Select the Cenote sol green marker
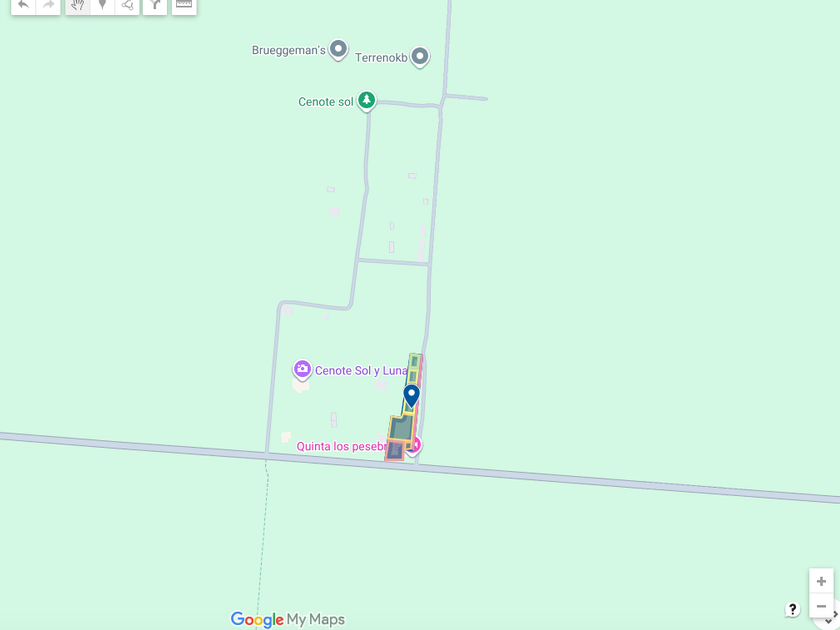840x630 pixels. 367,101
